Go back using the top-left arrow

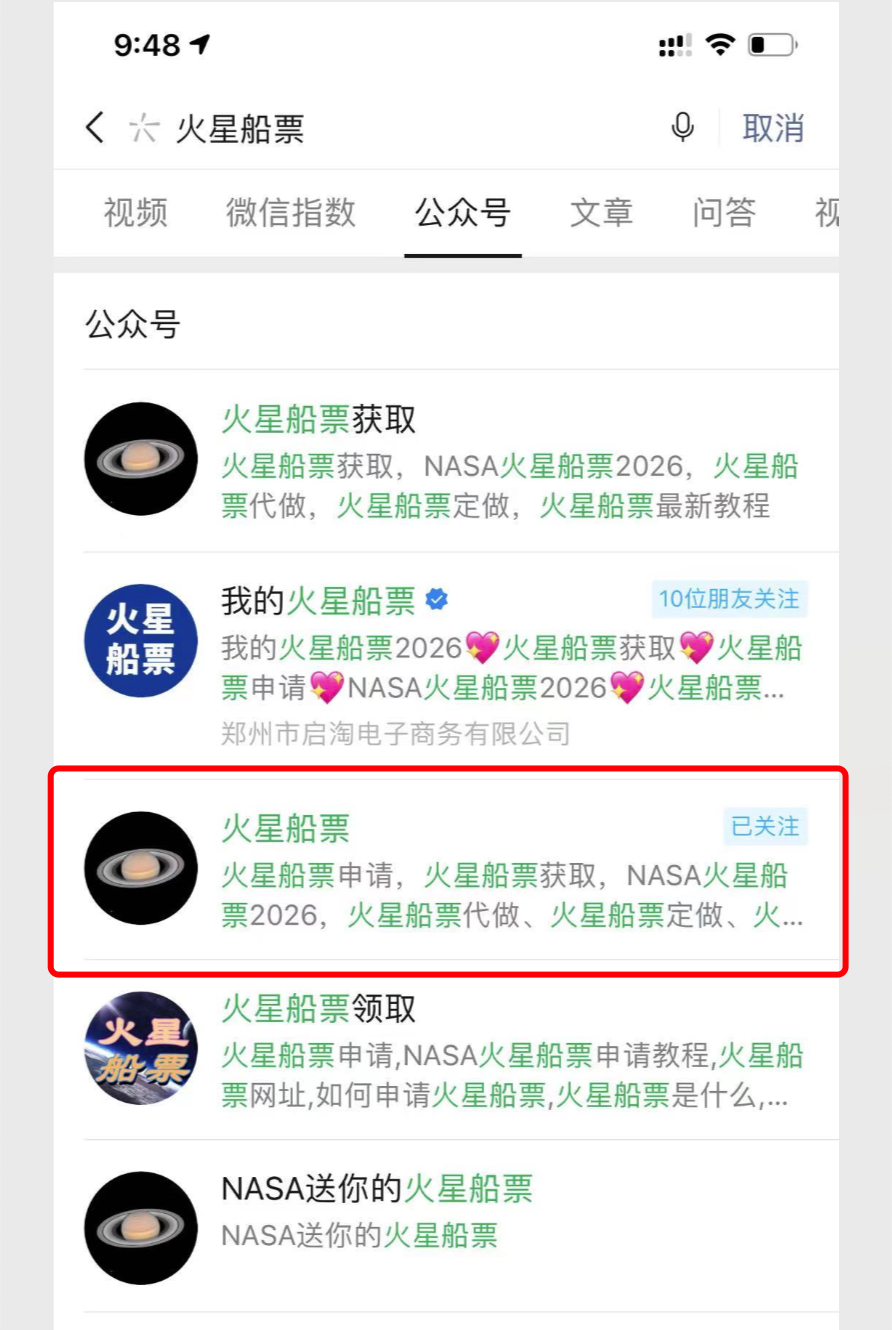pyautogui.click(x=95, y=128)
